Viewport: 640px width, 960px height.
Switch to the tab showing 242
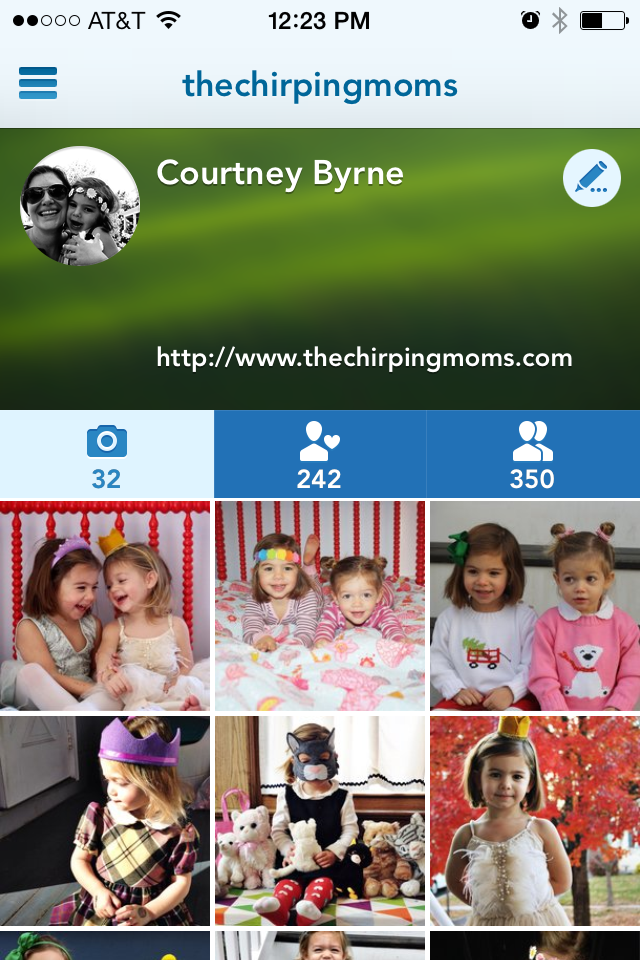(x=320, y=455)
